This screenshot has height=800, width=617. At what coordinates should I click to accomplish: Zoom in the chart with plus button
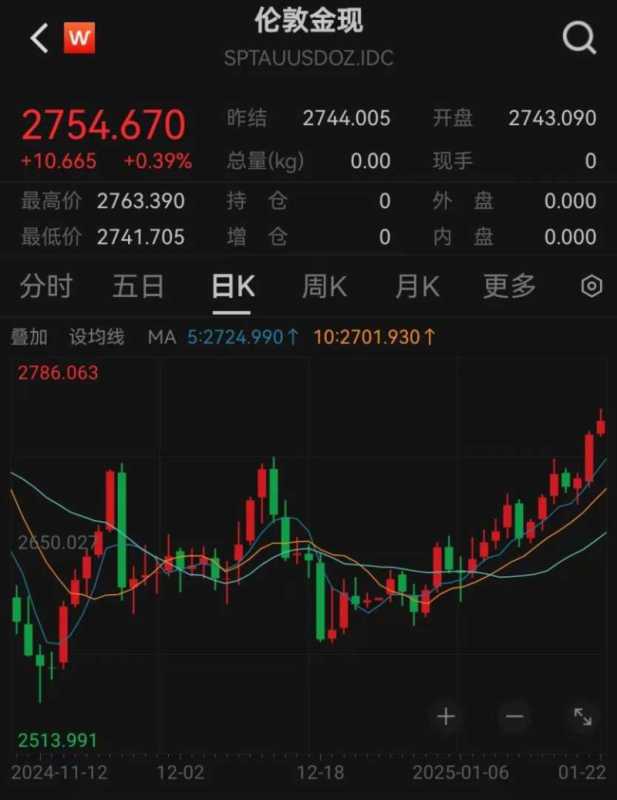[x=446, y=716]
